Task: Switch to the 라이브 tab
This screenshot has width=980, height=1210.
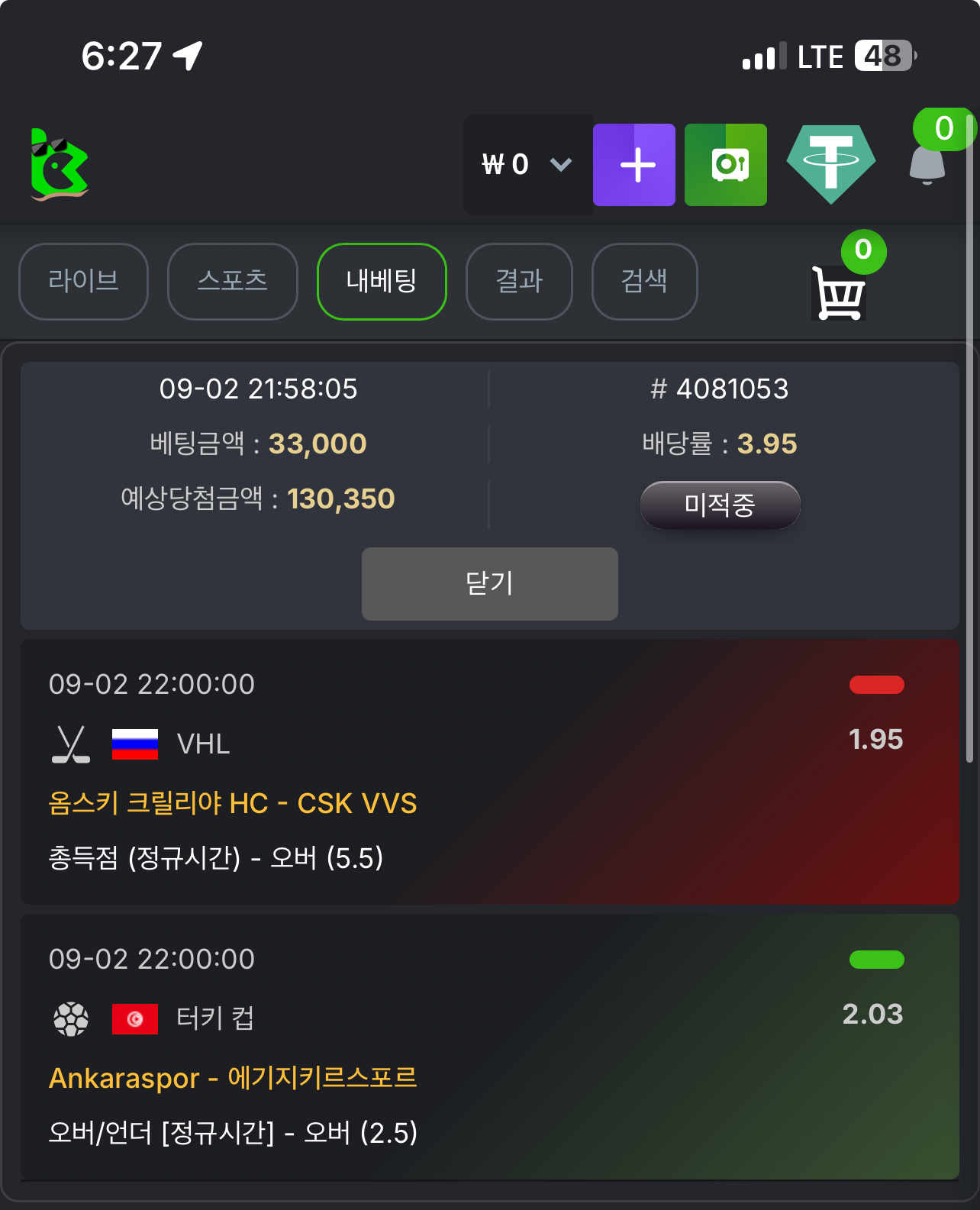Action: pyautogui.click(x=83, y=281)
